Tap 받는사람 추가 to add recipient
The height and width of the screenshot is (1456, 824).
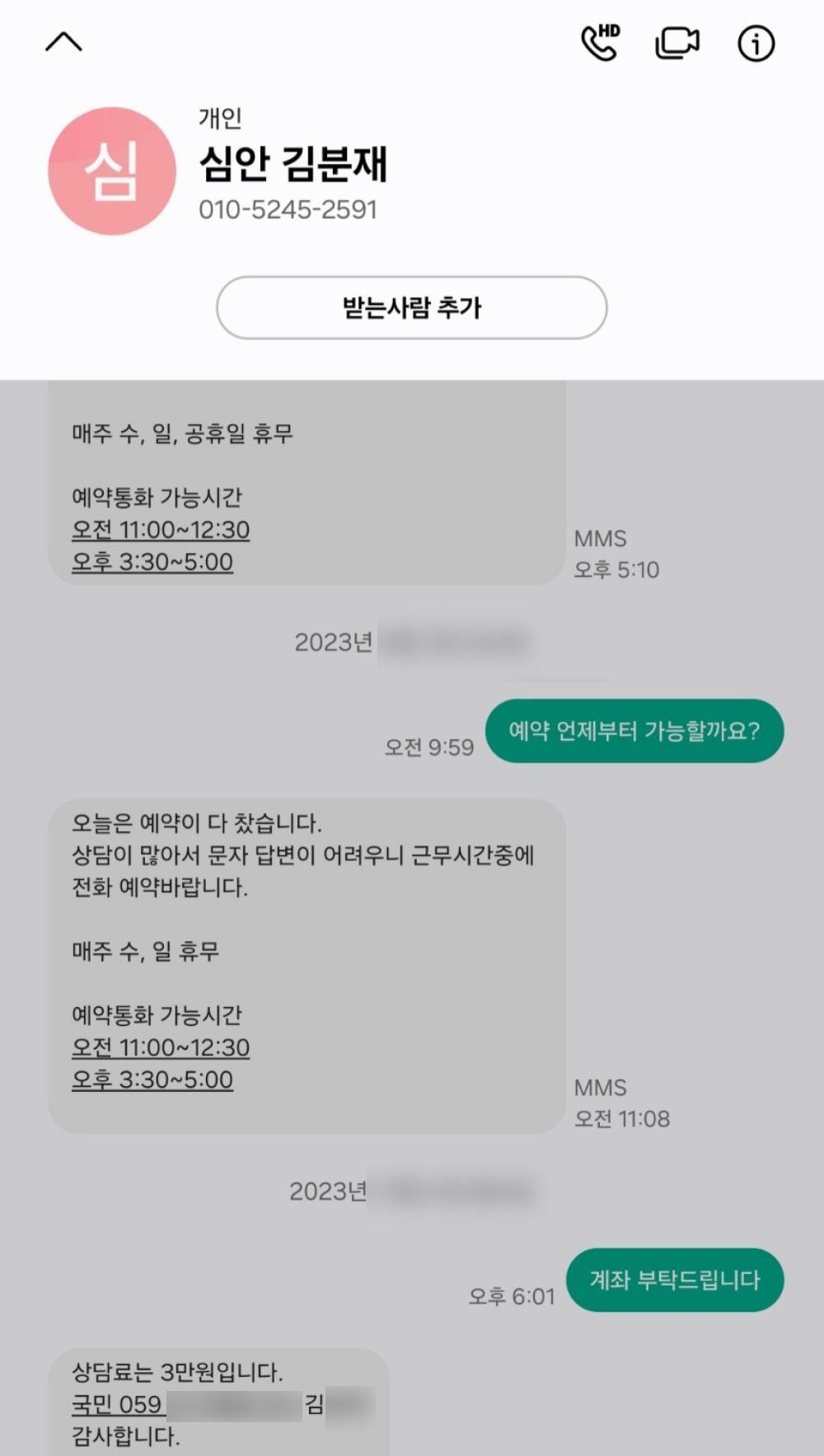click(411, 307)
